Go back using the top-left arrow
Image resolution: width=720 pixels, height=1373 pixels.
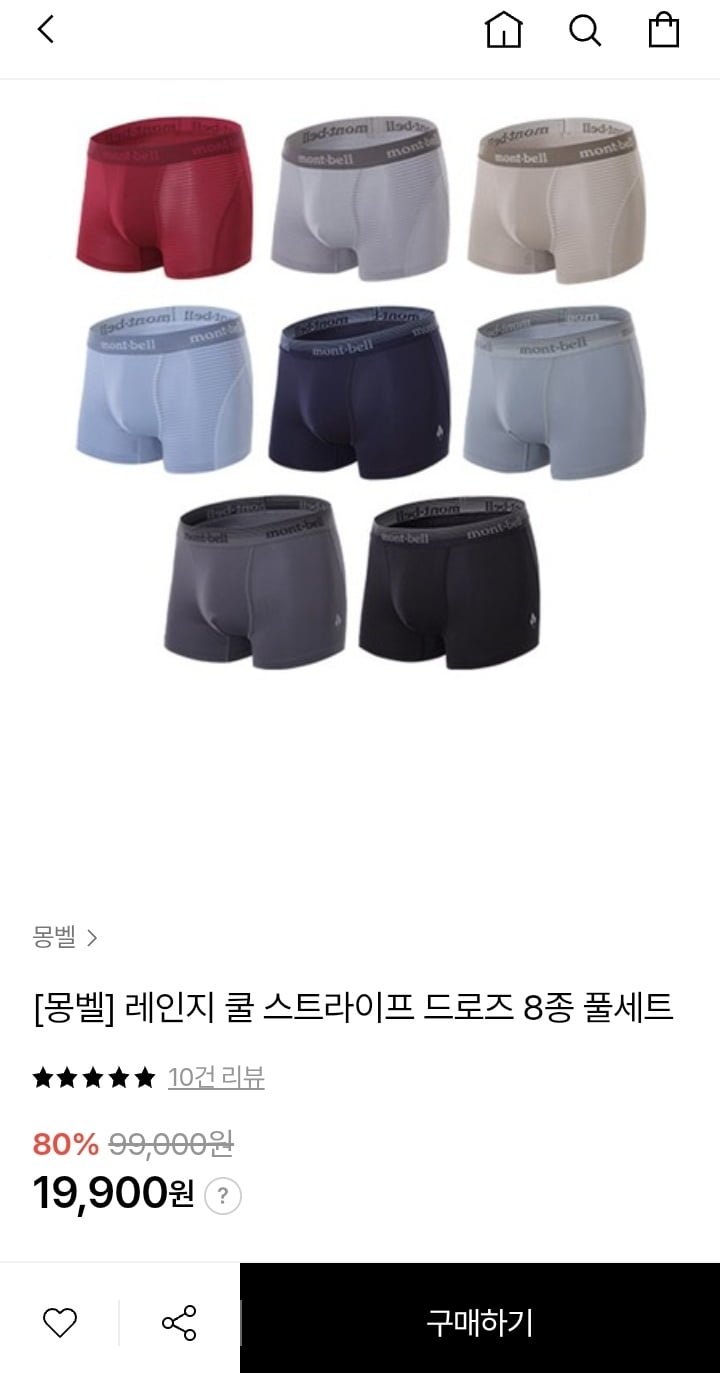point(45,30)
